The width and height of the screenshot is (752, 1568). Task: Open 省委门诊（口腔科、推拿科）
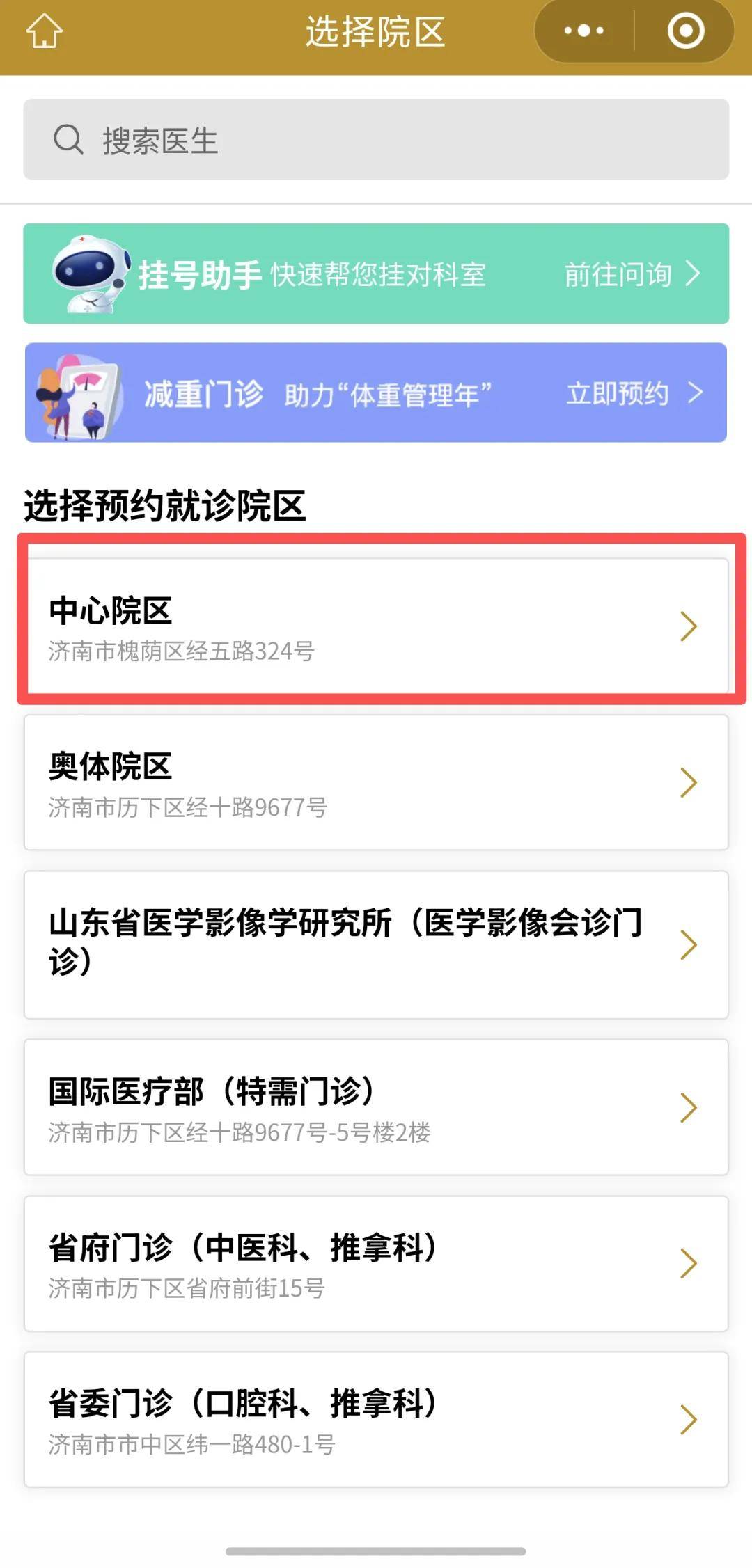[376, 1420]
